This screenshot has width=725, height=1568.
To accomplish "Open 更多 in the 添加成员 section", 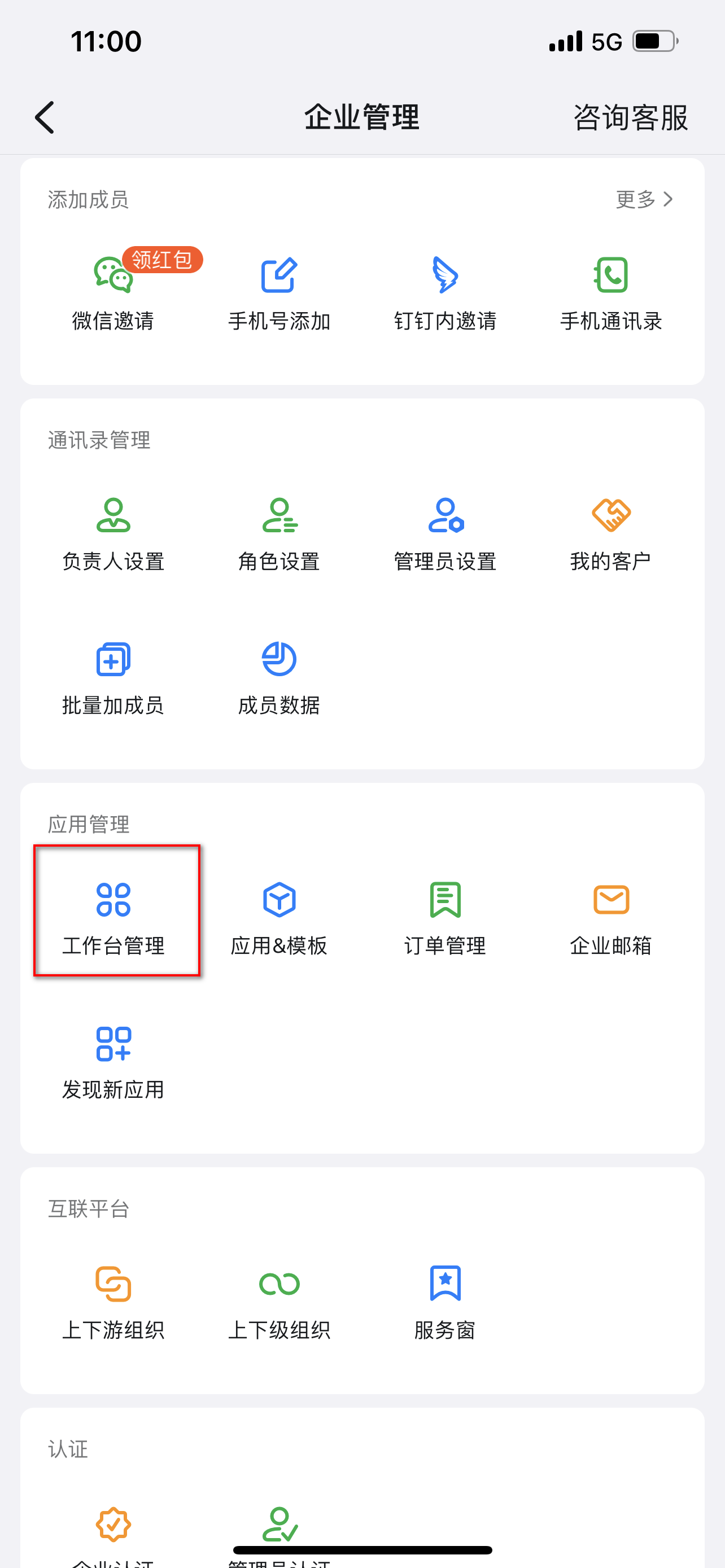I will (644, 200).
